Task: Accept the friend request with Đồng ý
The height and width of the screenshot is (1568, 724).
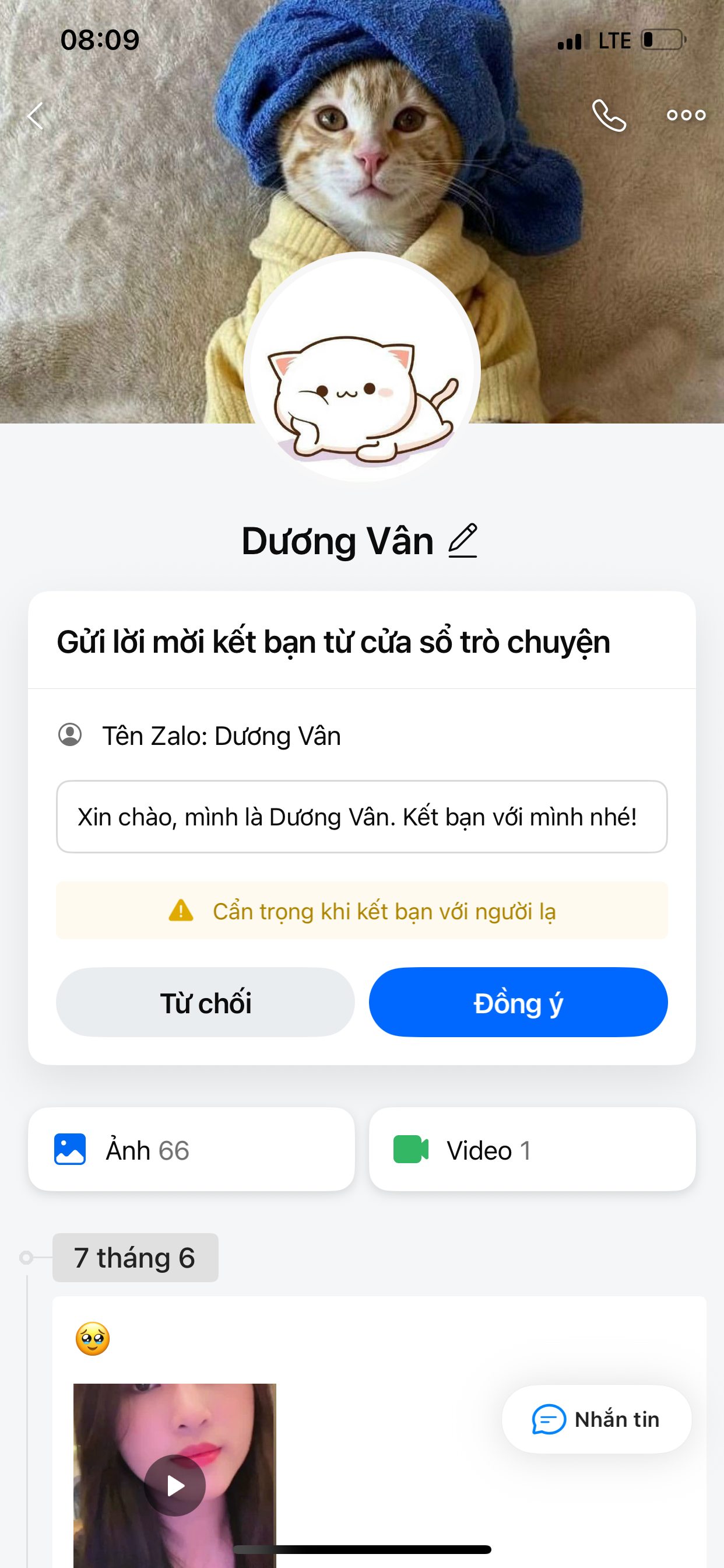Action: (x=518, y=1002)
